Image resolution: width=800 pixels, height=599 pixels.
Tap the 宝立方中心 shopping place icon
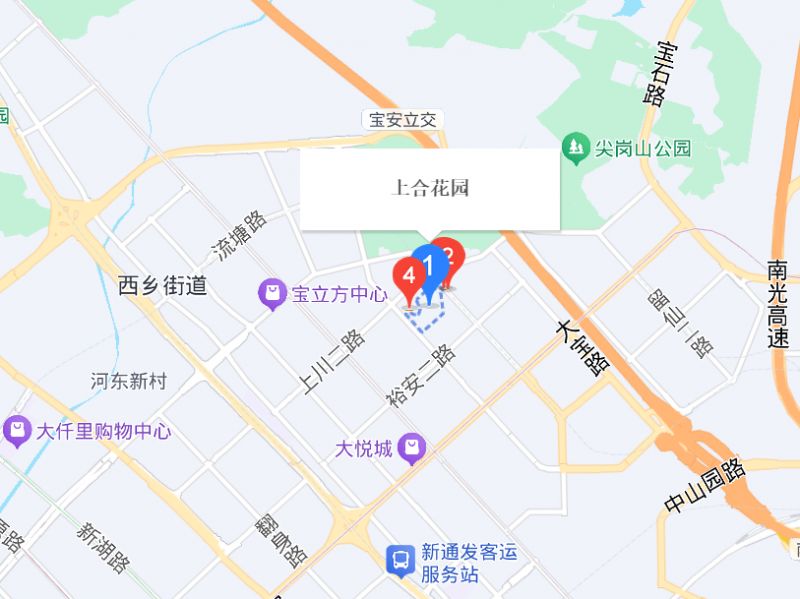272,295
